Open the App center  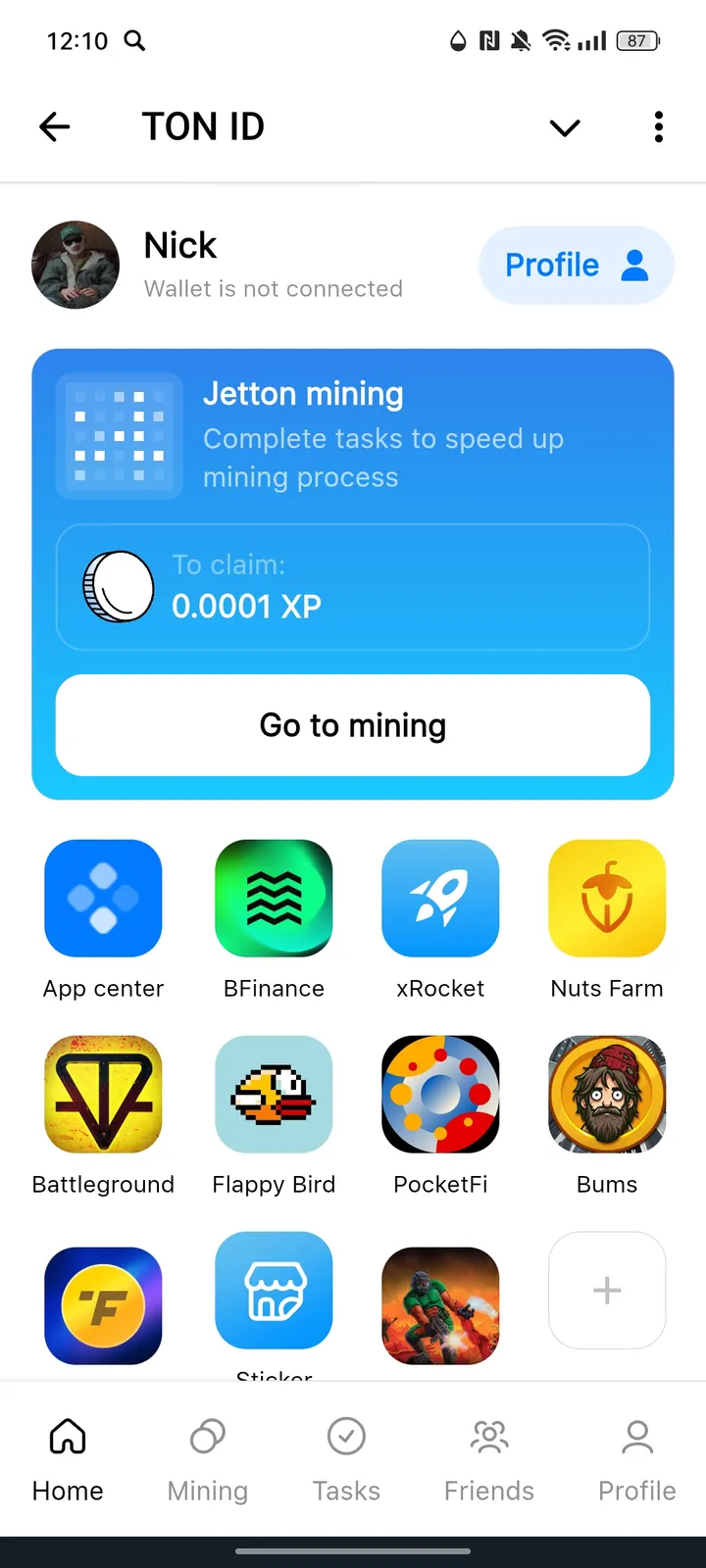(x=103, y=899)
